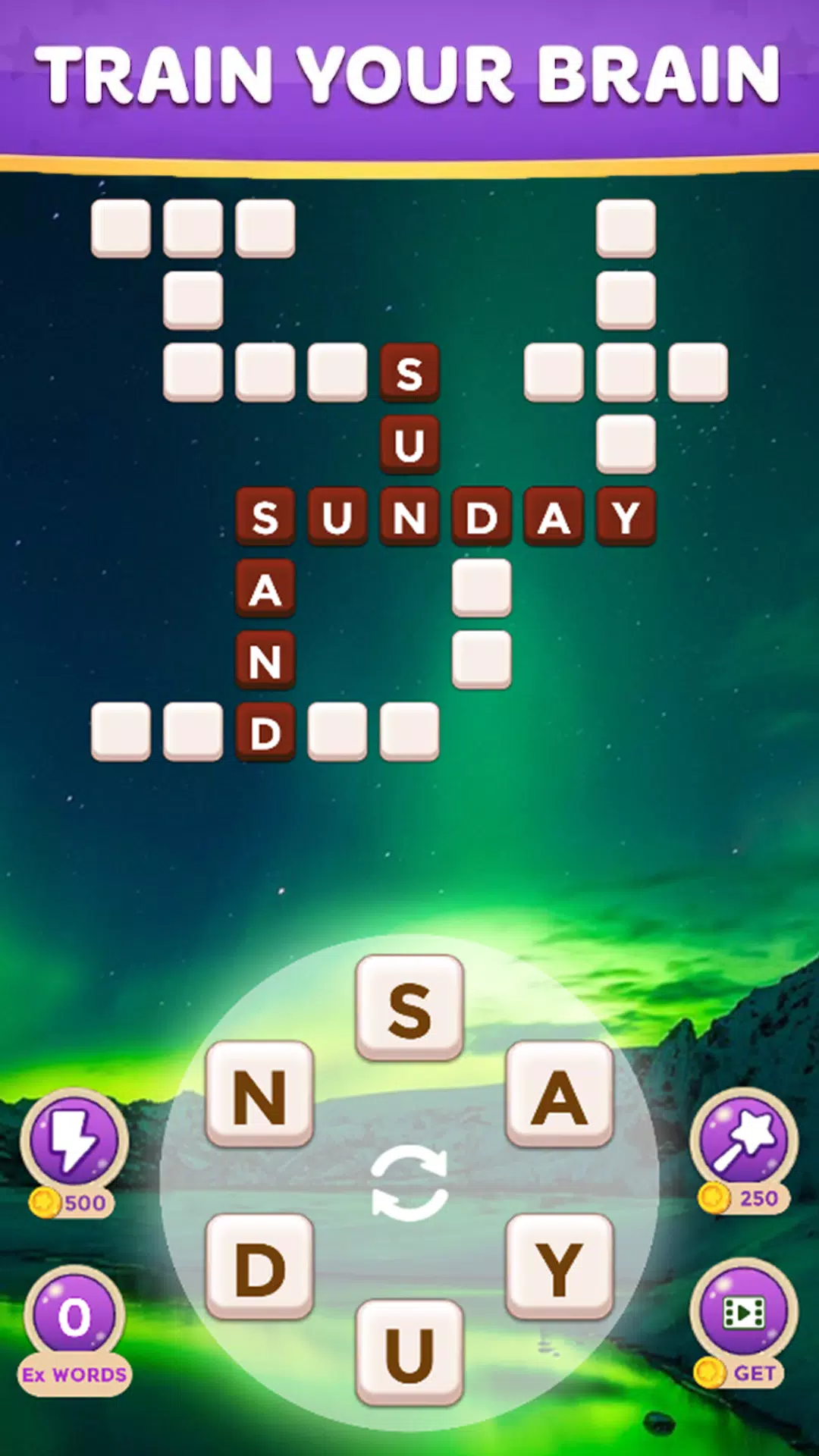This screenshot has width=819, height=1456.
Task: Shuffle the letters with the refresh icon
Action: tap(409, 1182)
